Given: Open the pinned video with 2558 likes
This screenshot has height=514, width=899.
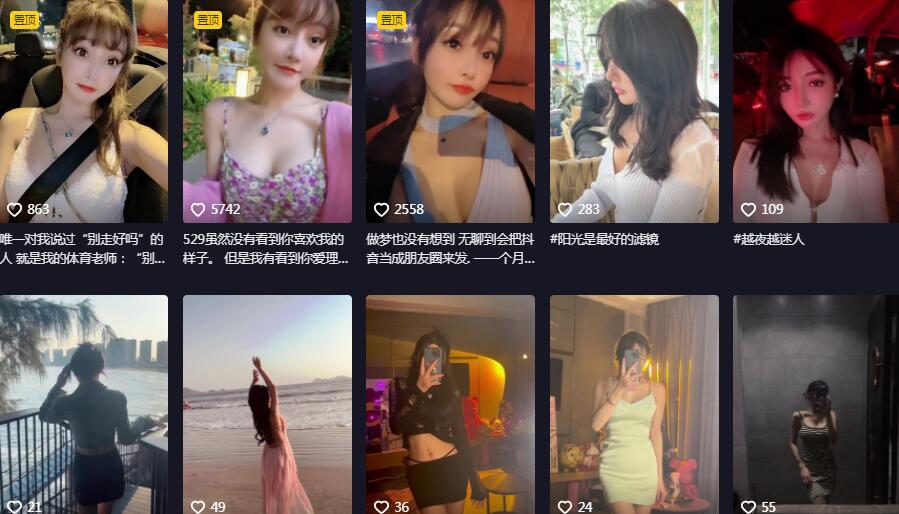Looking at the screenshot, I should point(450,110).
